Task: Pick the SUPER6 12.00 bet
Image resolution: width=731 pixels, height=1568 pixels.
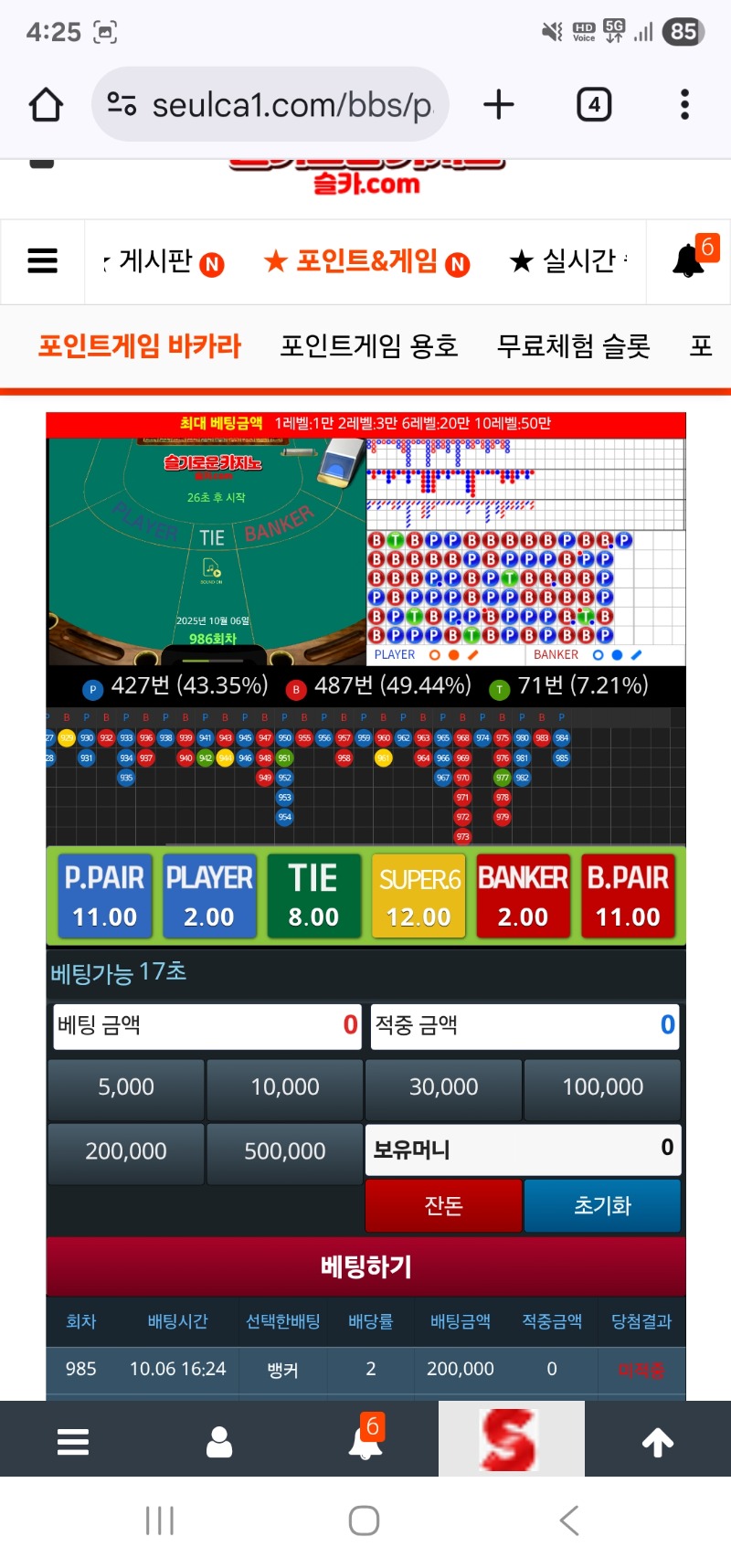Action: pyautogui.click(x=418, y=895)
